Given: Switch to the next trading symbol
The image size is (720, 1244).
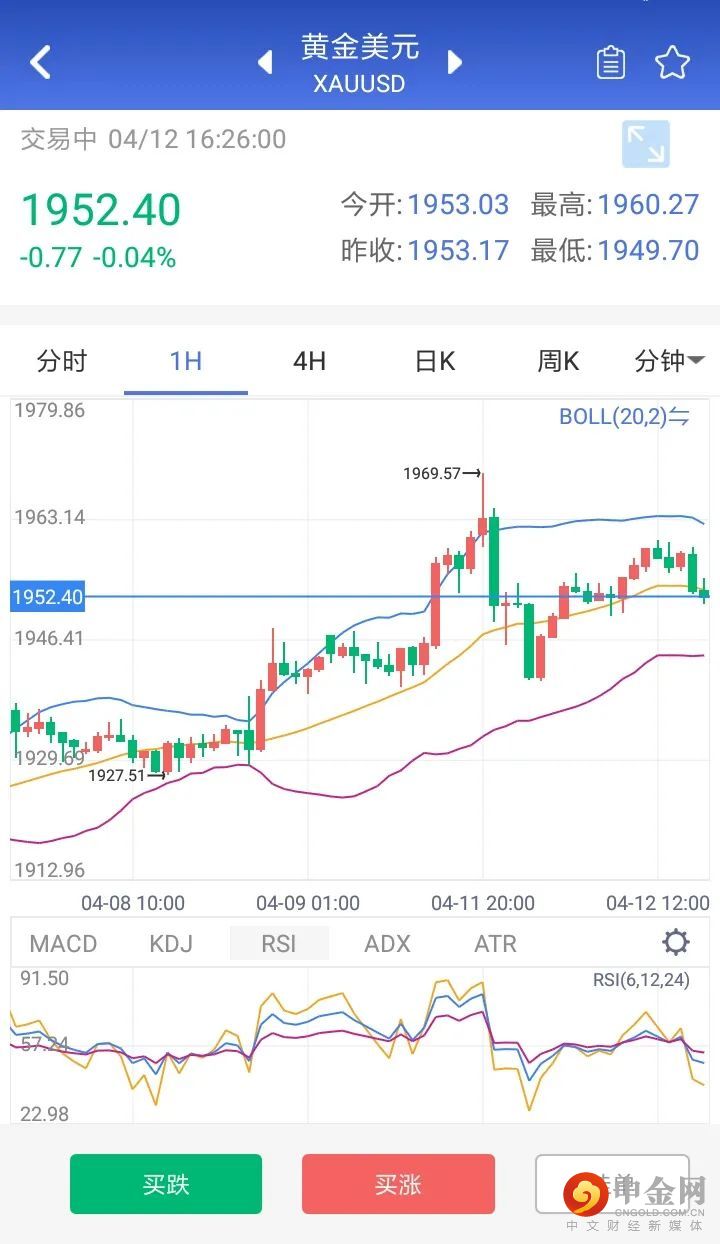Looking at the screenshot, I should point(455,63).
